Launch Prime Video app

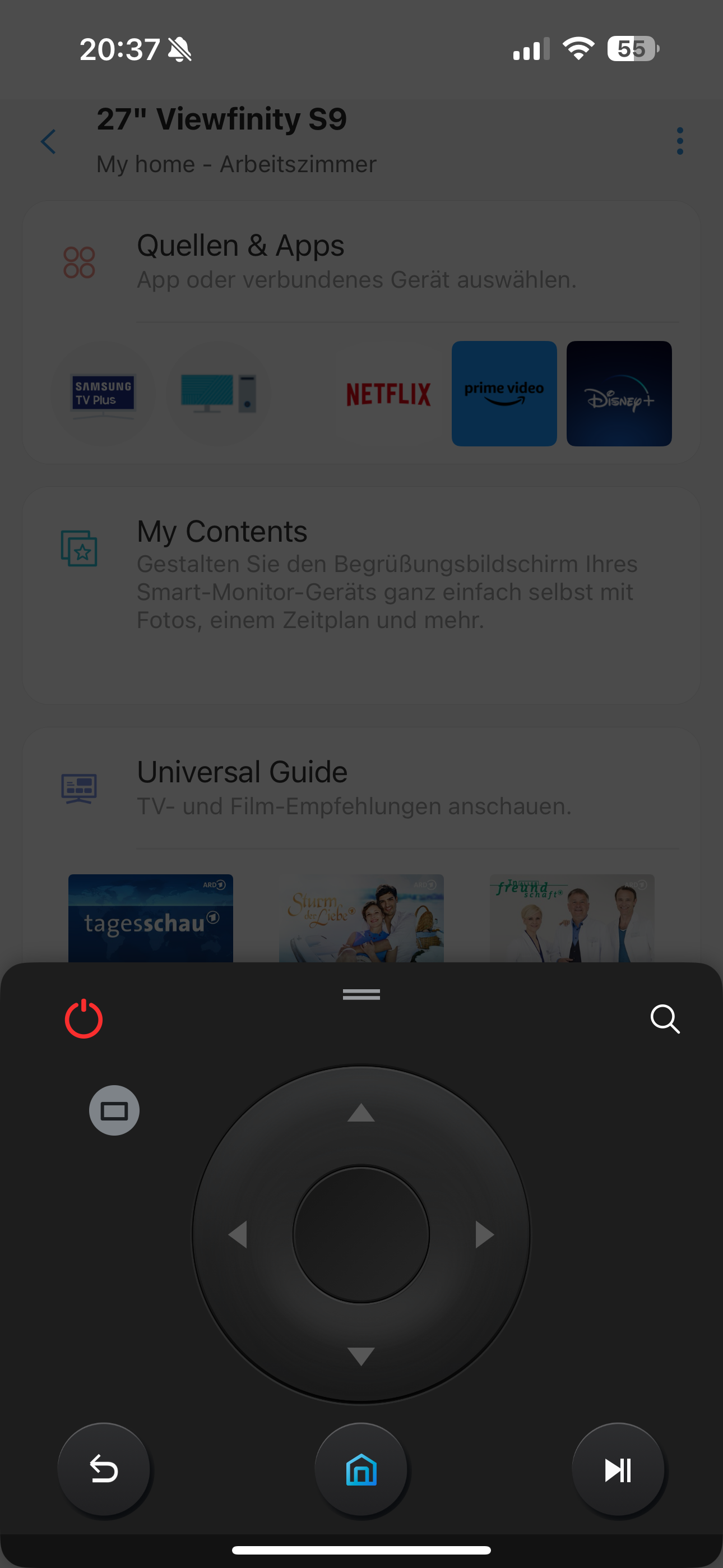pos(504,394)
